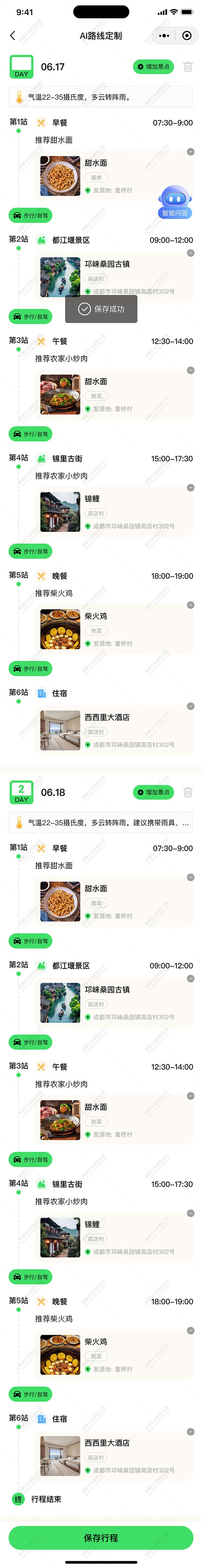This screenshot has width=202, height=1568.
Task: Tap 增加景点 for 06.18
Action: [153, 792]
